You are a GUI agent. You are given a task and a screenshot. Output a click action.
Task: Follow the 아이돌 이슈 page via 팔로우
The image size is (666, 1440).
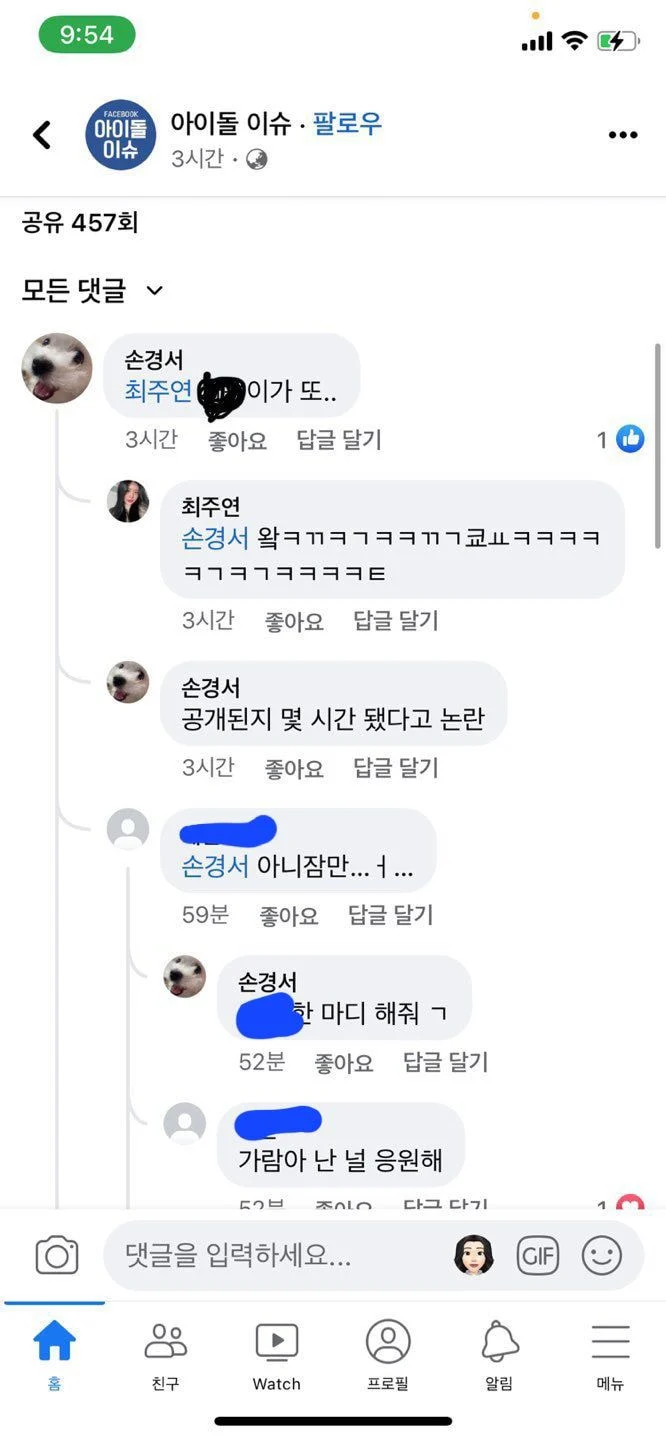pyautogui.click(x=347, y=124)
